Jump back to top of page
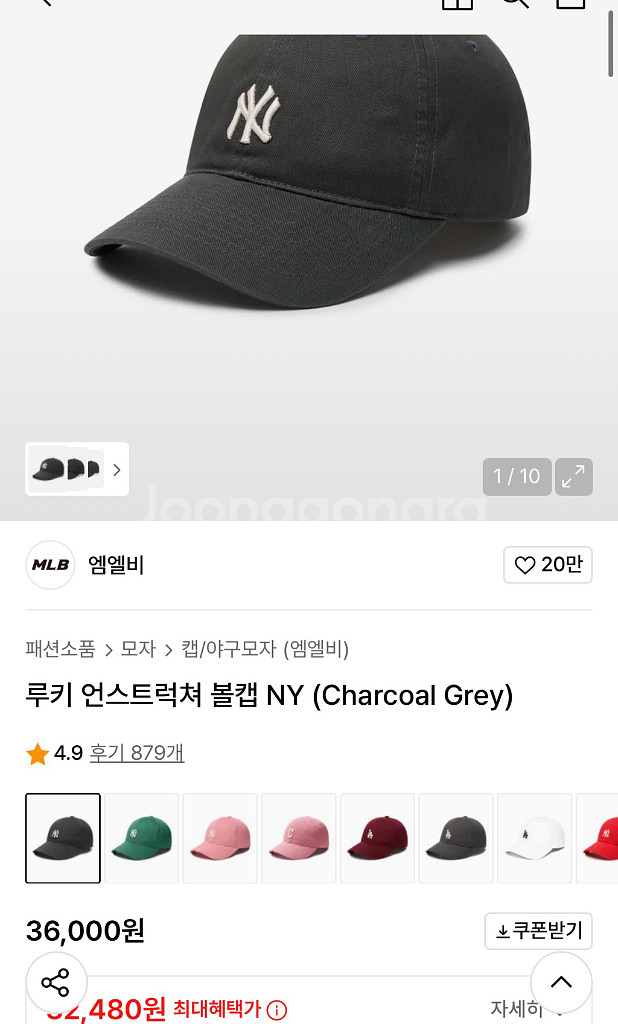The height and width of the screenshot is (1024, 618). click(x=561, y=982)
